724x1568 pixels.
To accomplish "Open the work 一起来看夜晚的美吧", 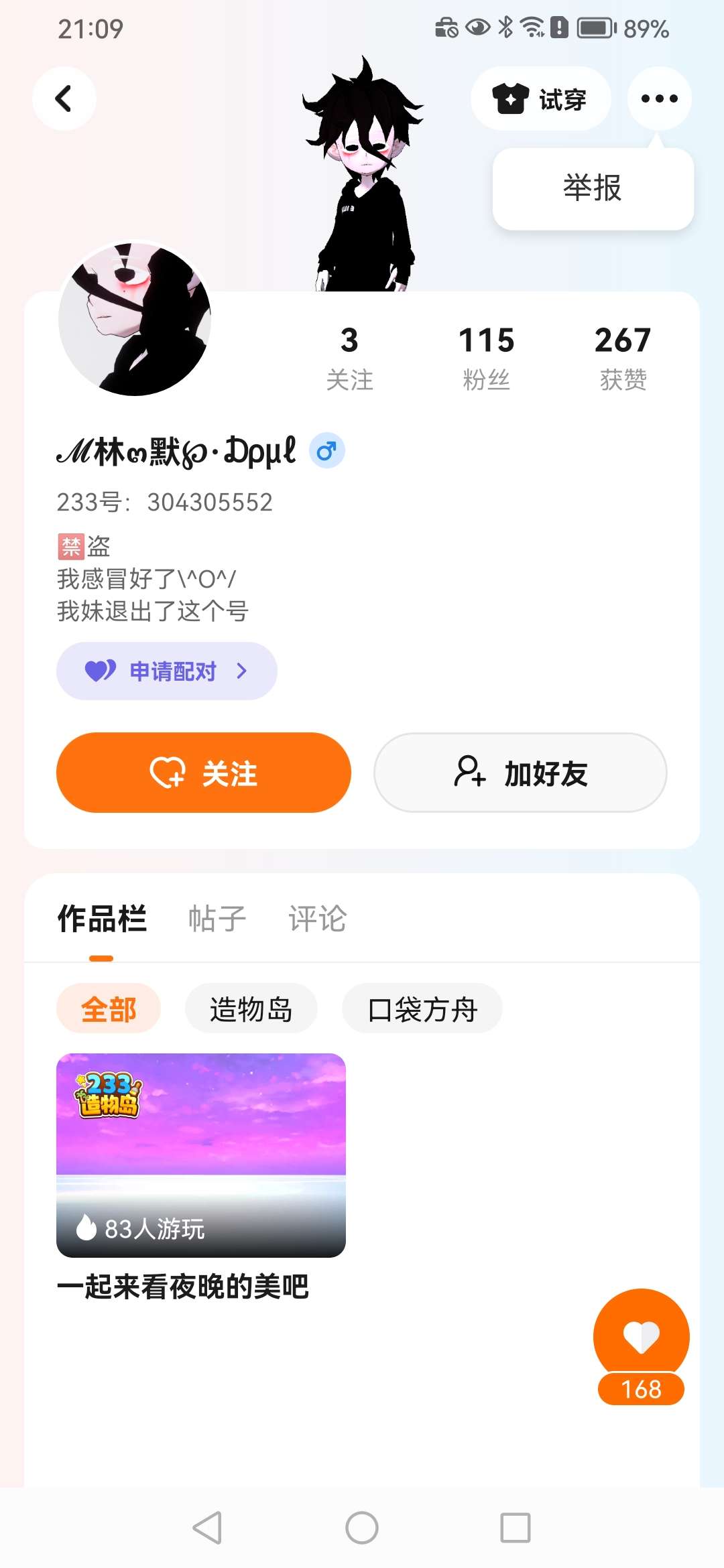I will pos(201,1155).
